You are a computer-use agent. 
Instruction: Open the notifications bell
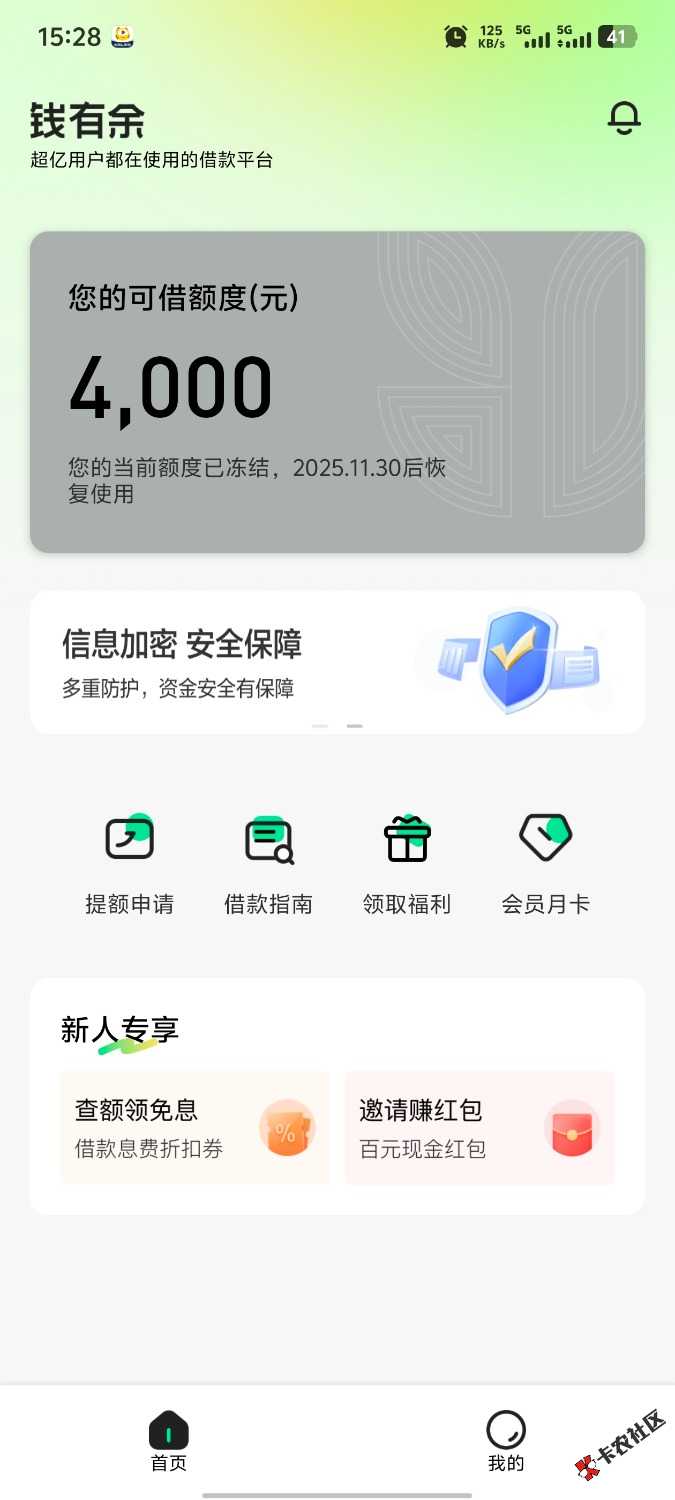pyautogui.click(x=624, y=119)
